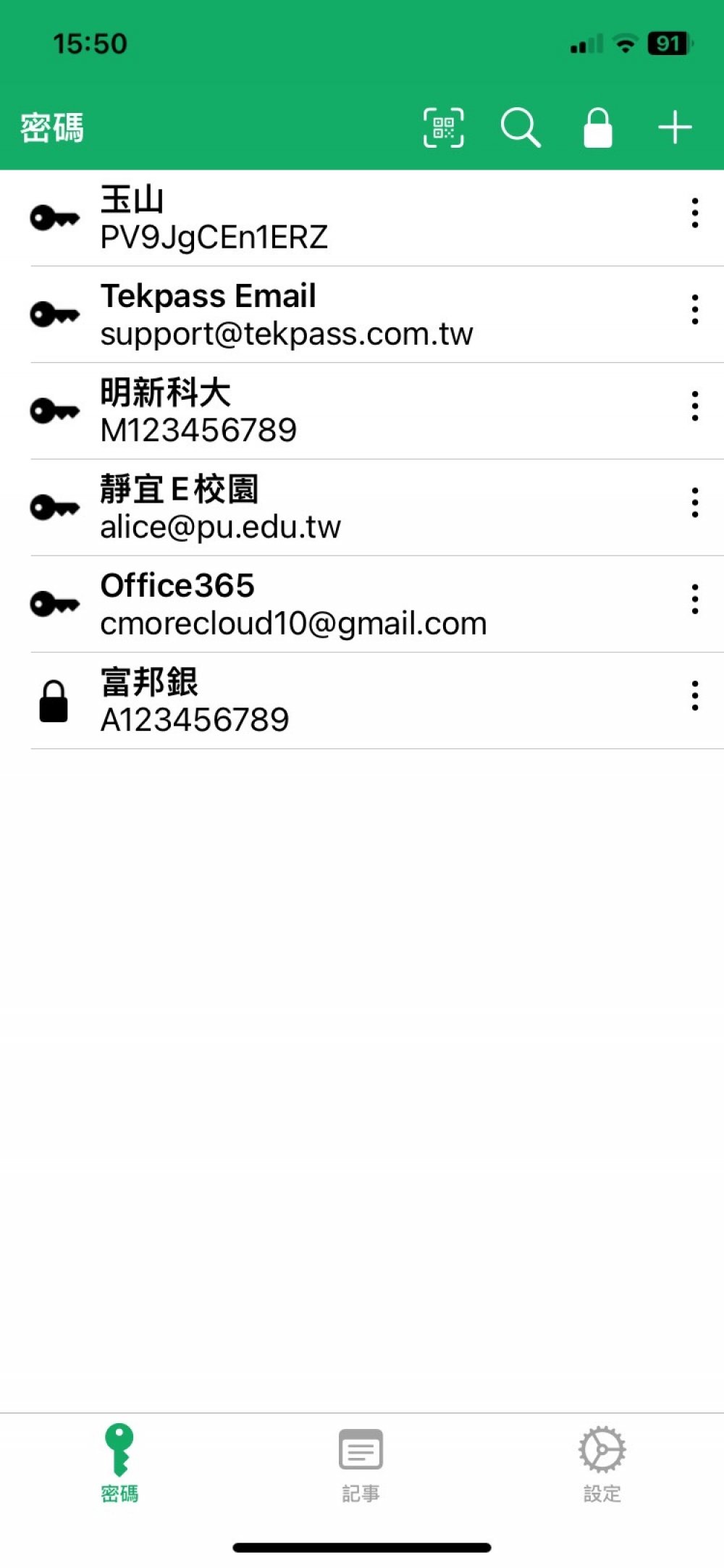Viewport: 724px width, 1568px height.
Task: Lock the app with padlock icon
Action: tap(598, 128)
